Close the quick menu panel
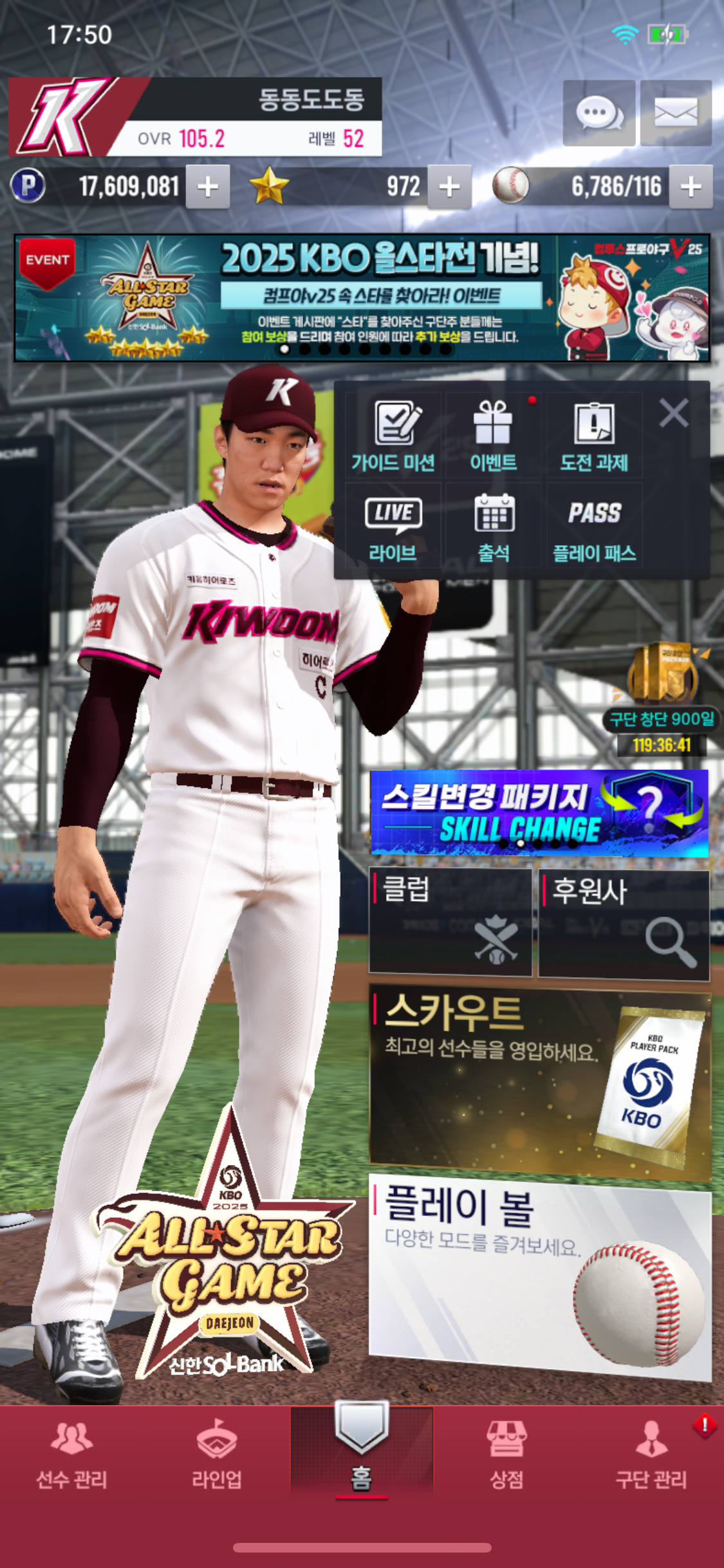Screen dimensions: 724x1568 coord(673,413)
